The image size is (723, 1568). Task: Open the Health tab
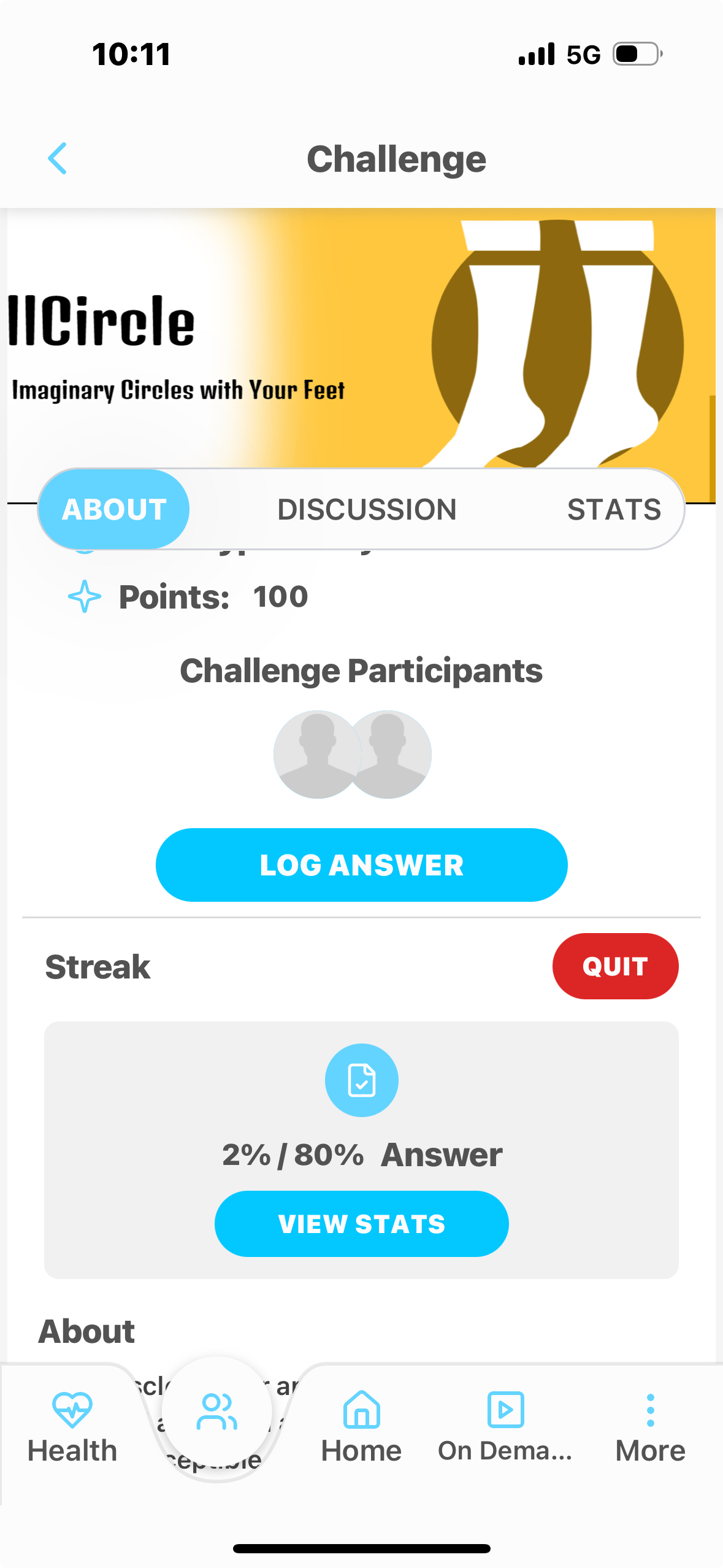coord(72,1426)
